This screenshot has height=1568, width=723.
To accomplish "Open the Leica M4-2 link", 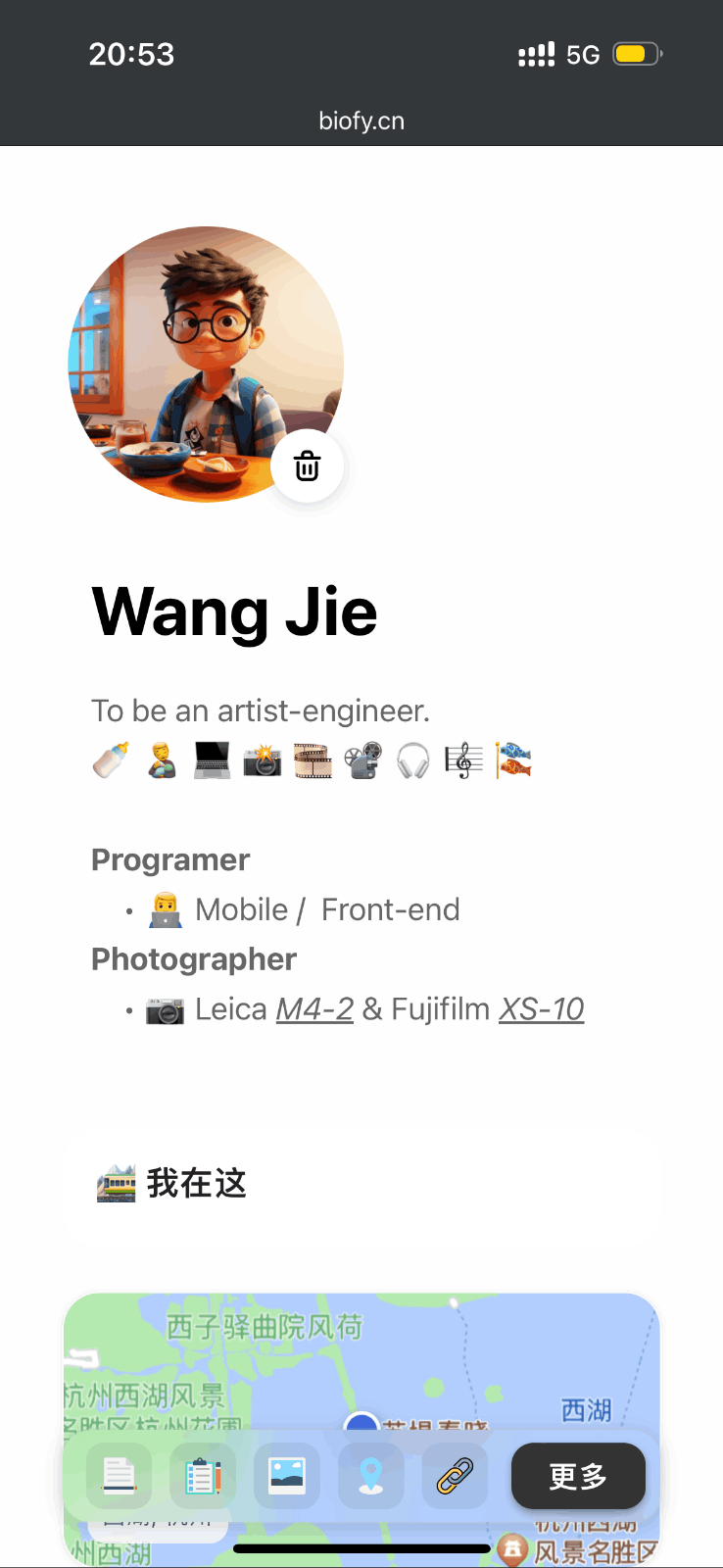I will click(x=314, y=1008).
